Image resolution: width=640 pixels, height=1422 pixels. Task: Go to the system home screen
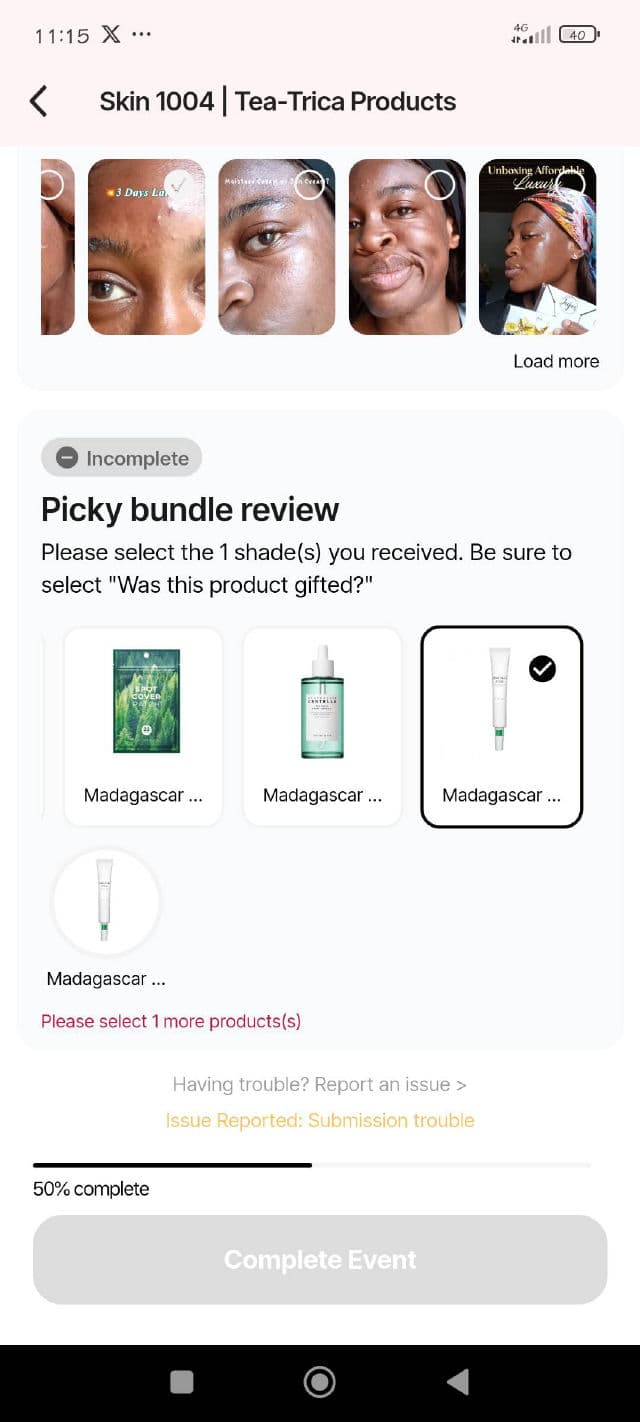point(319,1382)
